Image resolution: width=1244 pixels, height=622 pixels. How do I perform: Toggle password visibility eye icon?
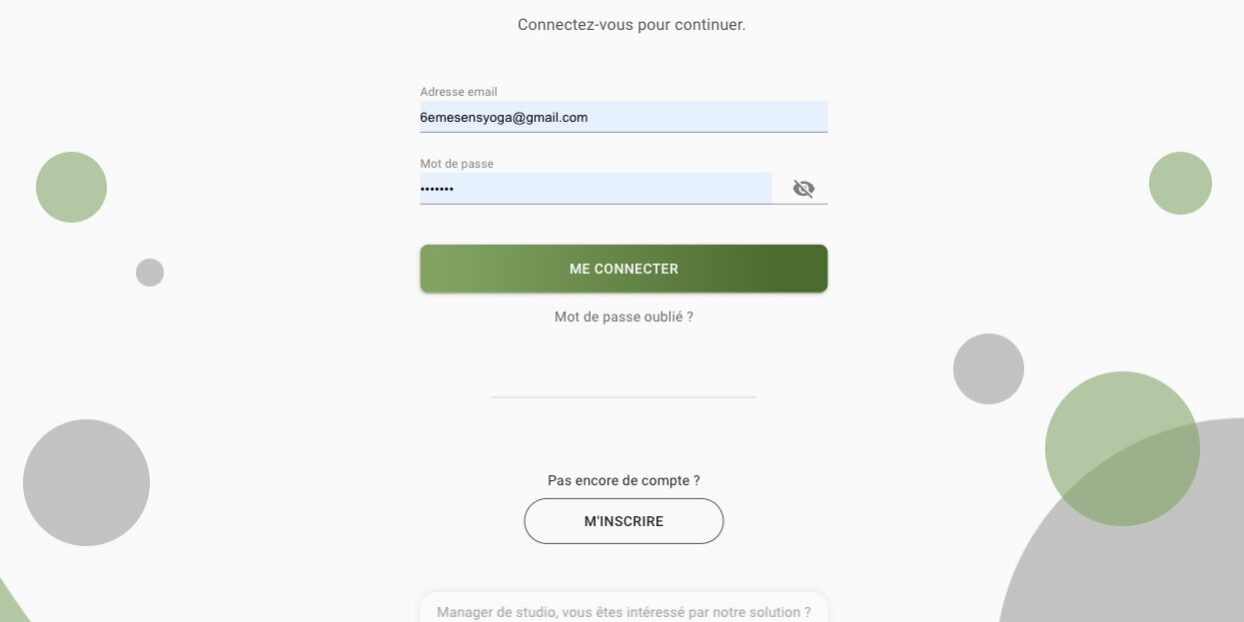(x=803, y=189)
